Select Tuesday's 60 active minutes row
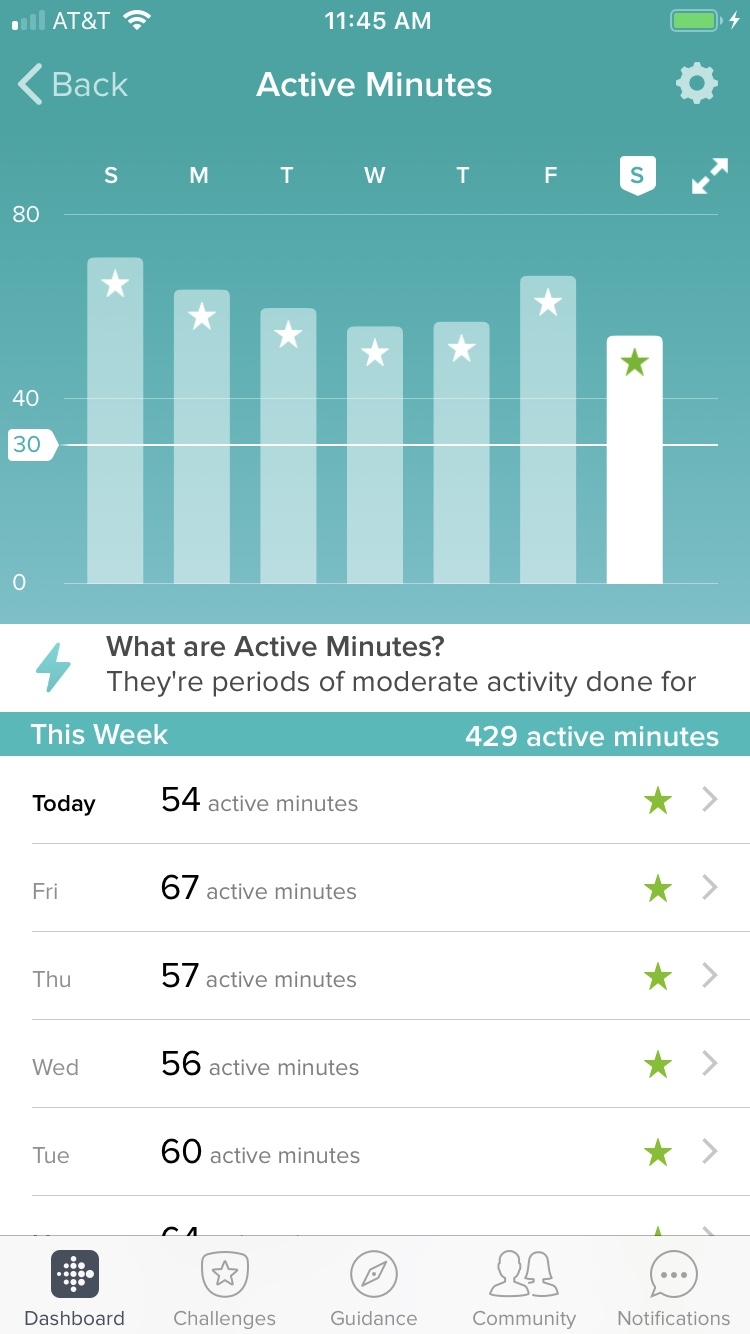Screen dimensions: 750x1334 pos(375,1152)
